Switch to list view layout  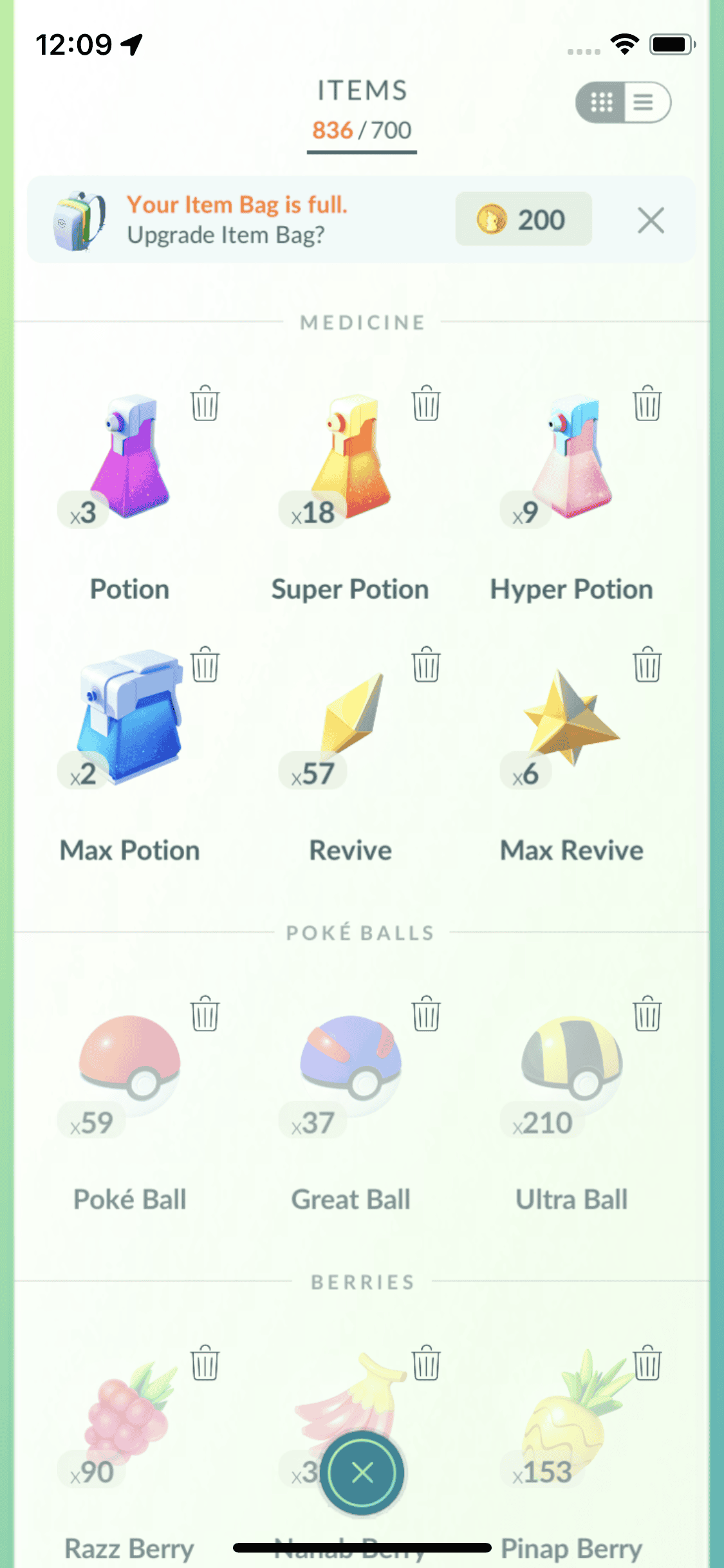[x=645, y=102]
